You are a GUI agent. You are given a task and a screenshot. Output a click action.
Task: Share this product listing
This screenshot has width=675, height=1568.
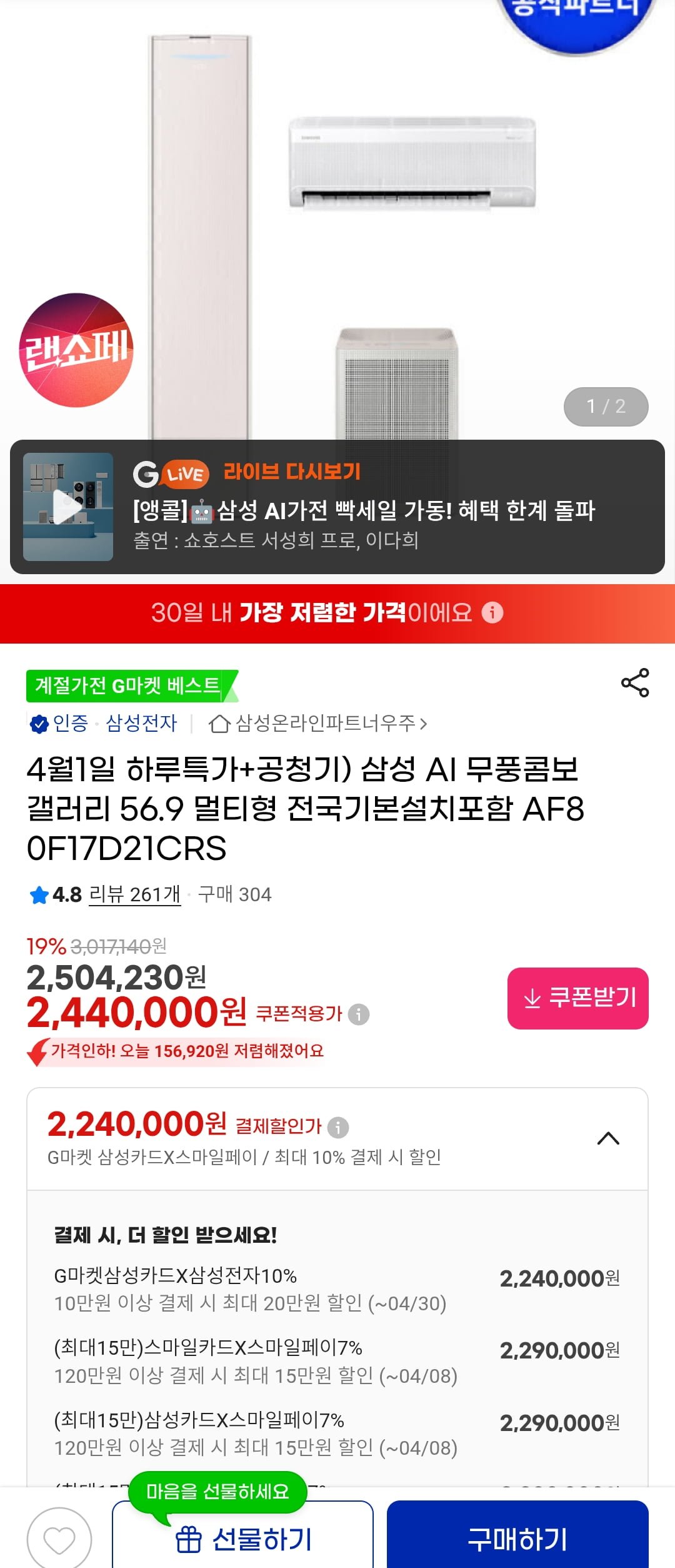pos(635,682)
